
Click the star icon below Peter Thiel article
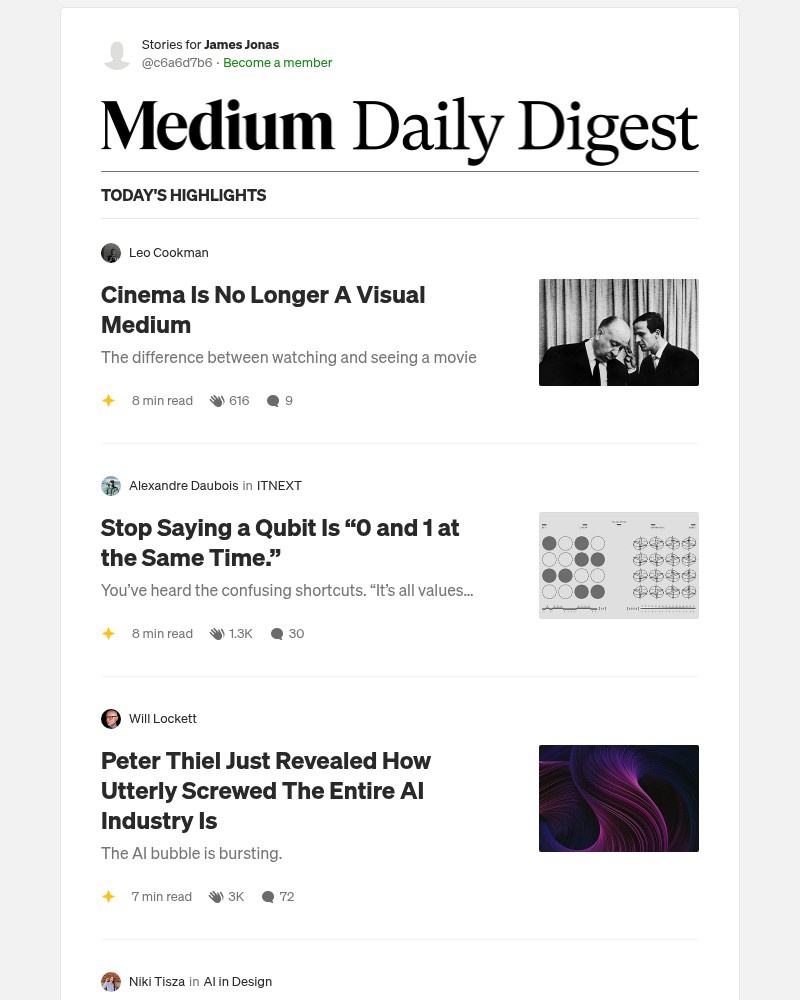tap(108, 896)
